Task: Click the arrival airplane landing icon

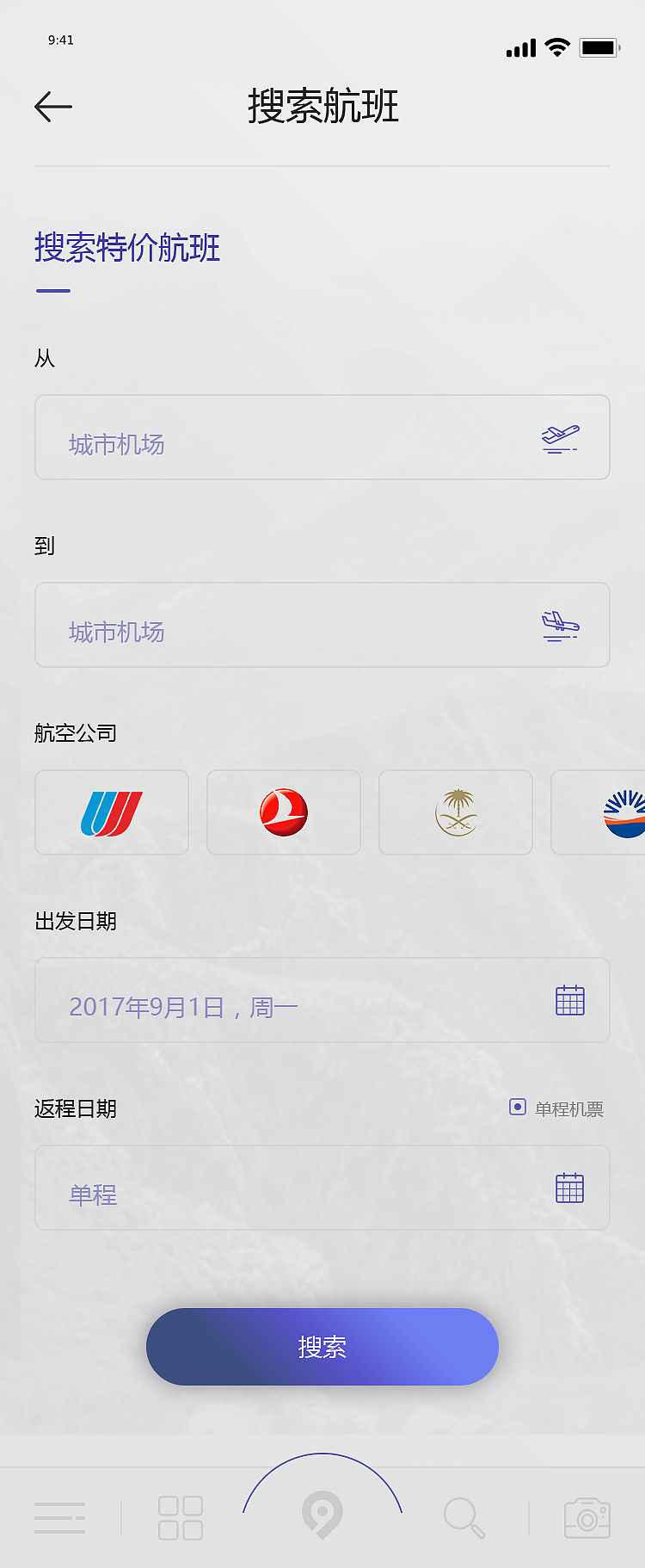Action: [560, 625]
